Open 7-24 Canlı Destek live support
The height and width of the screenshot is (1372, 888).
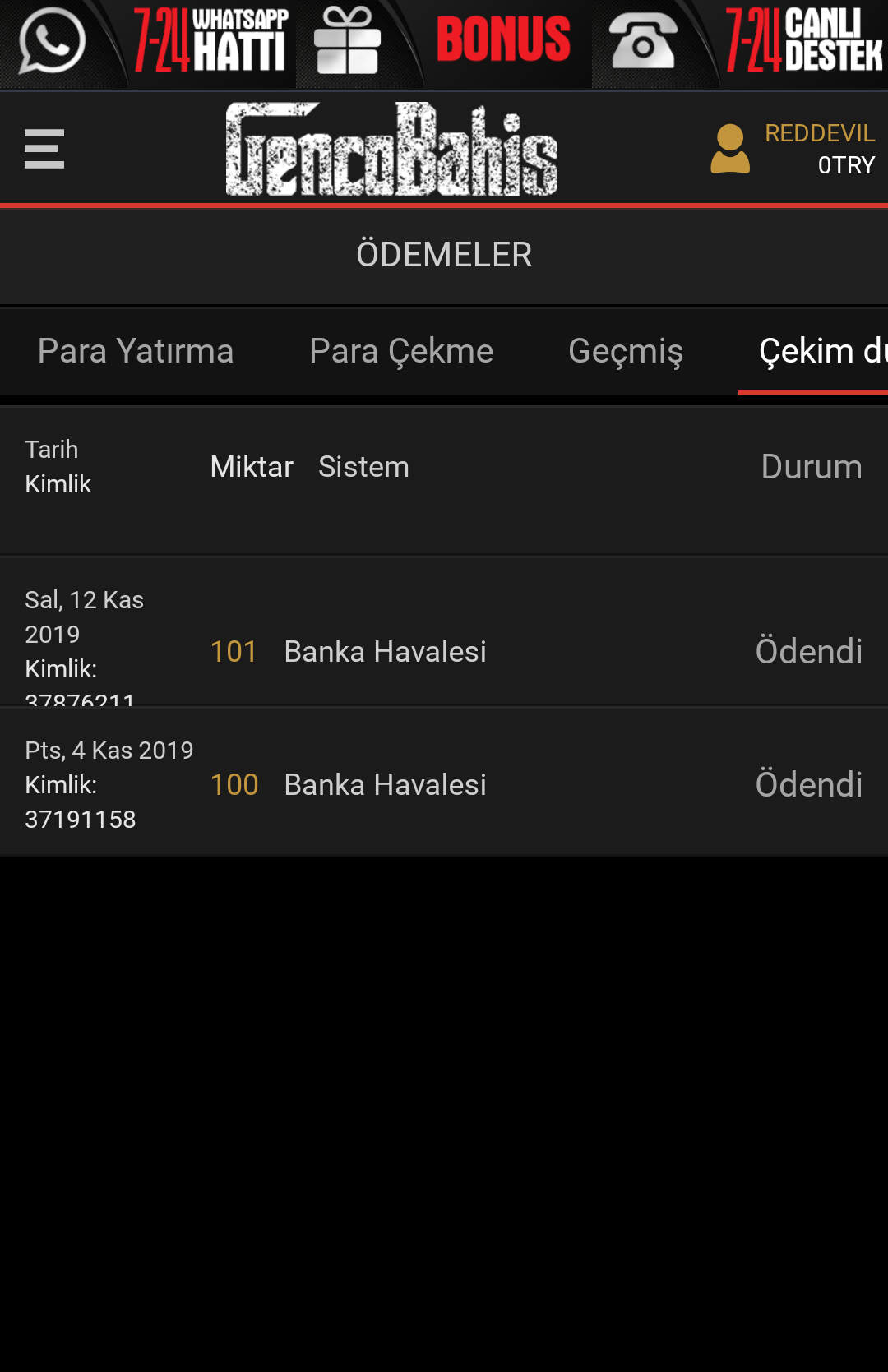point(740,41)
